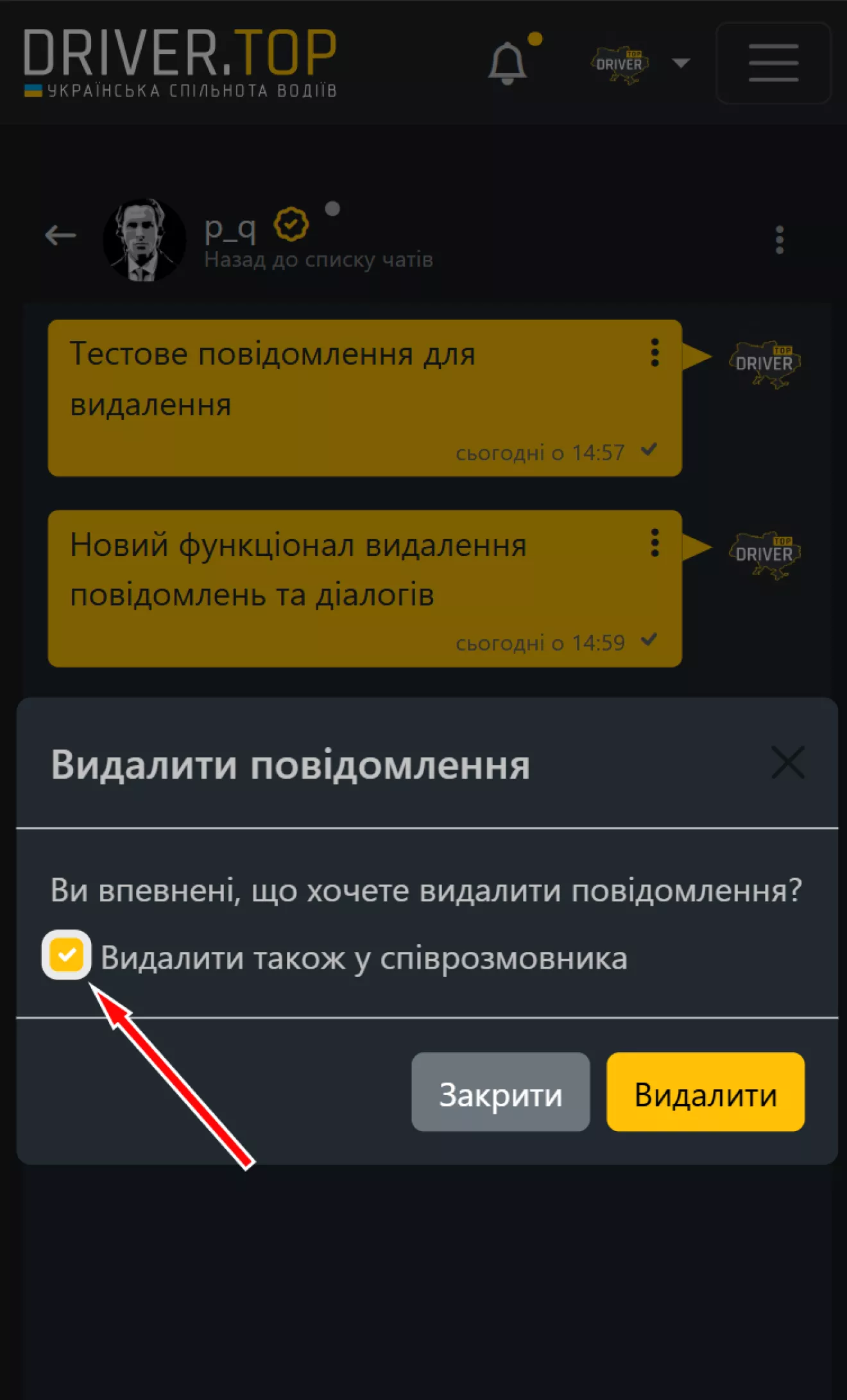Go back to the chat list

point(61,236)
